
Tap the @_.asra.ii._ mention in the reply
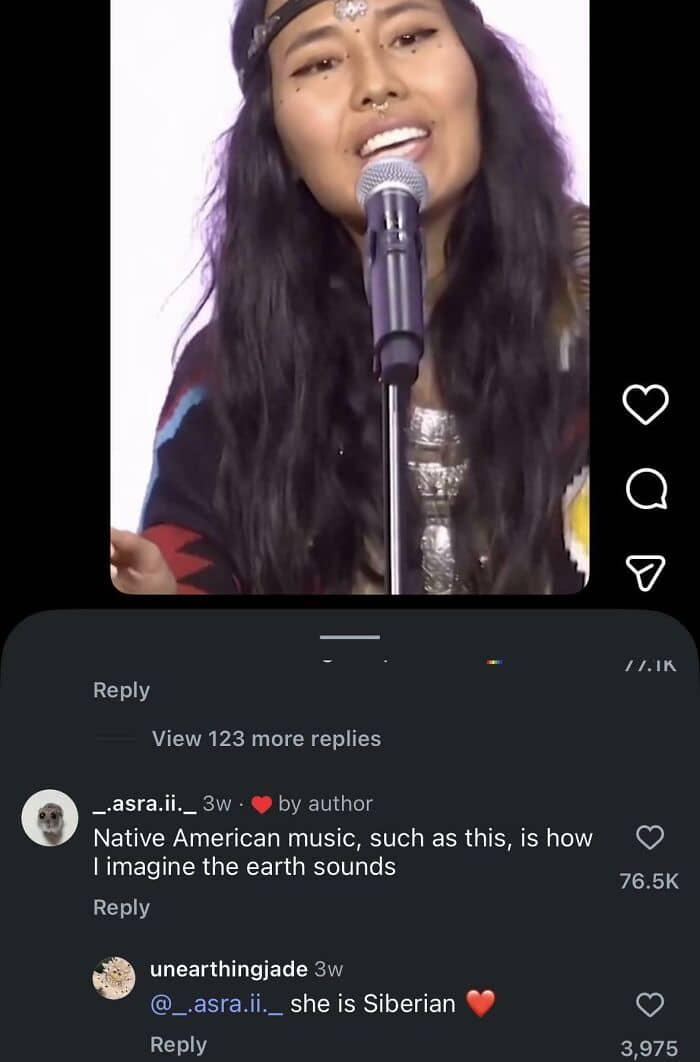click(x=216, y=1003)
